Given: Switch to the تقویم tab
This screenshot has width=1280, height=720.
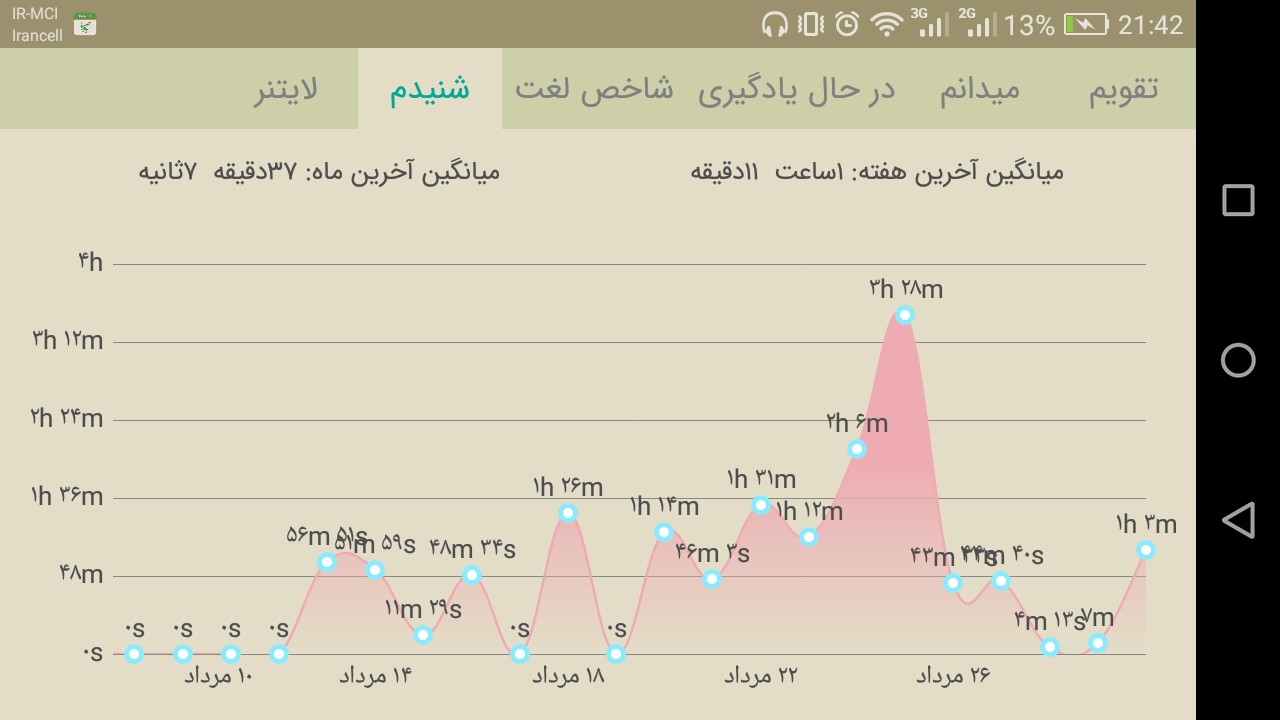Looking at the screenshot, I should pos(1123,89).
